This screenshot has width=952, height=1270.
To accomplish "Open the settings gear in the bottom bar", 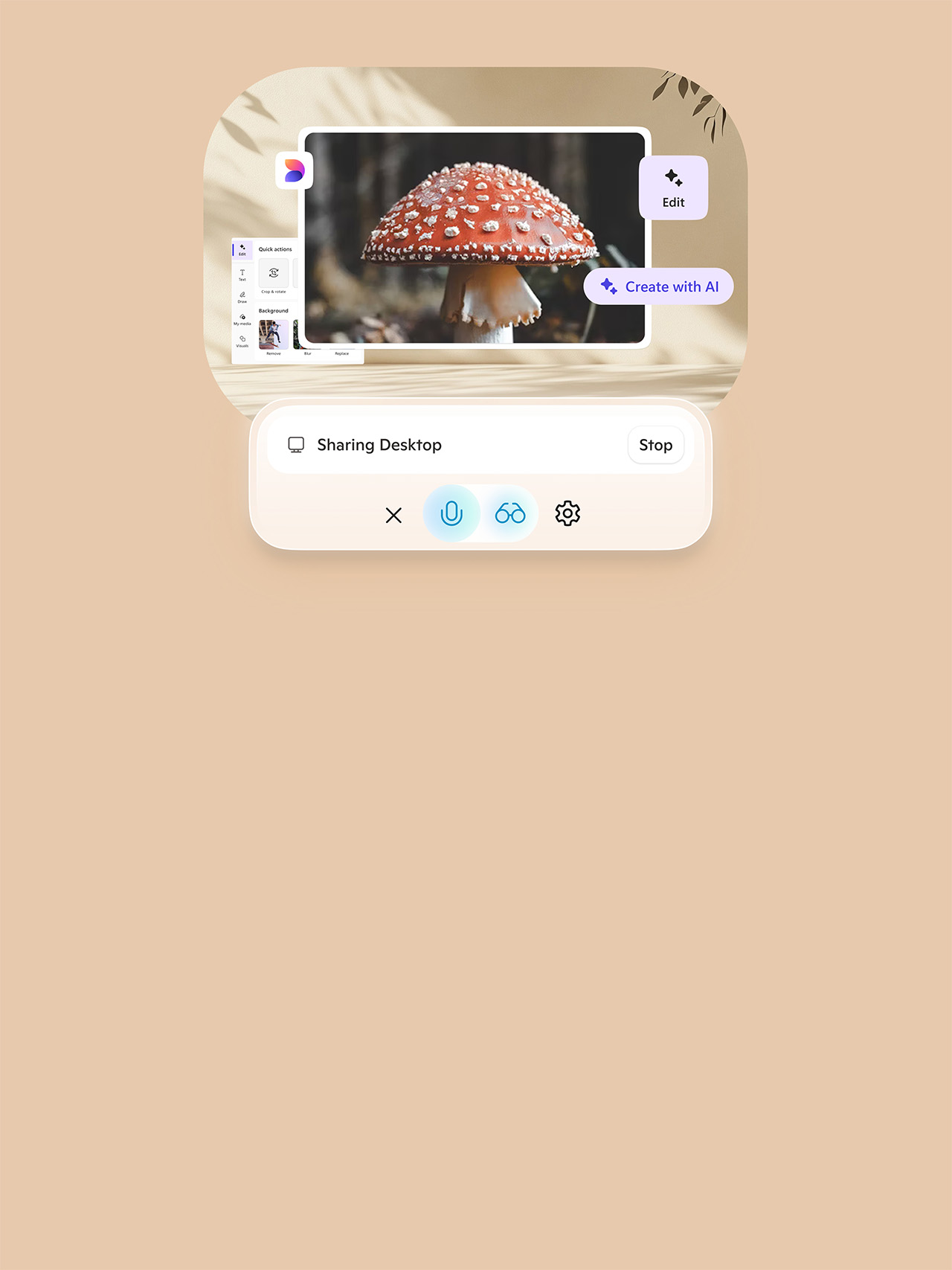I will [568, 513].
